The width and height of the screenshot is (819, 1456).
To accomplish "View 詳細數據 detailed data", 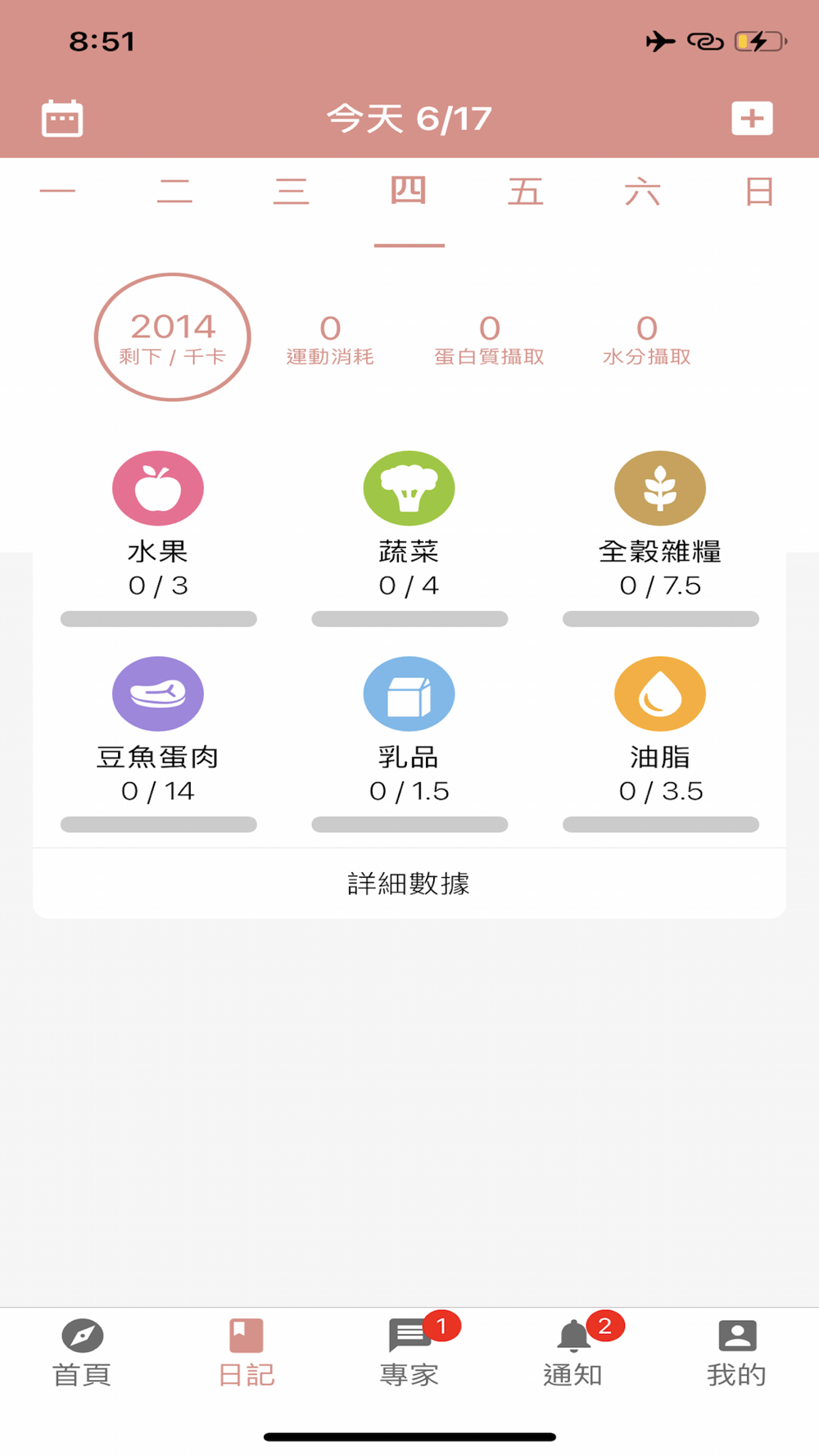I will (409, 884).
